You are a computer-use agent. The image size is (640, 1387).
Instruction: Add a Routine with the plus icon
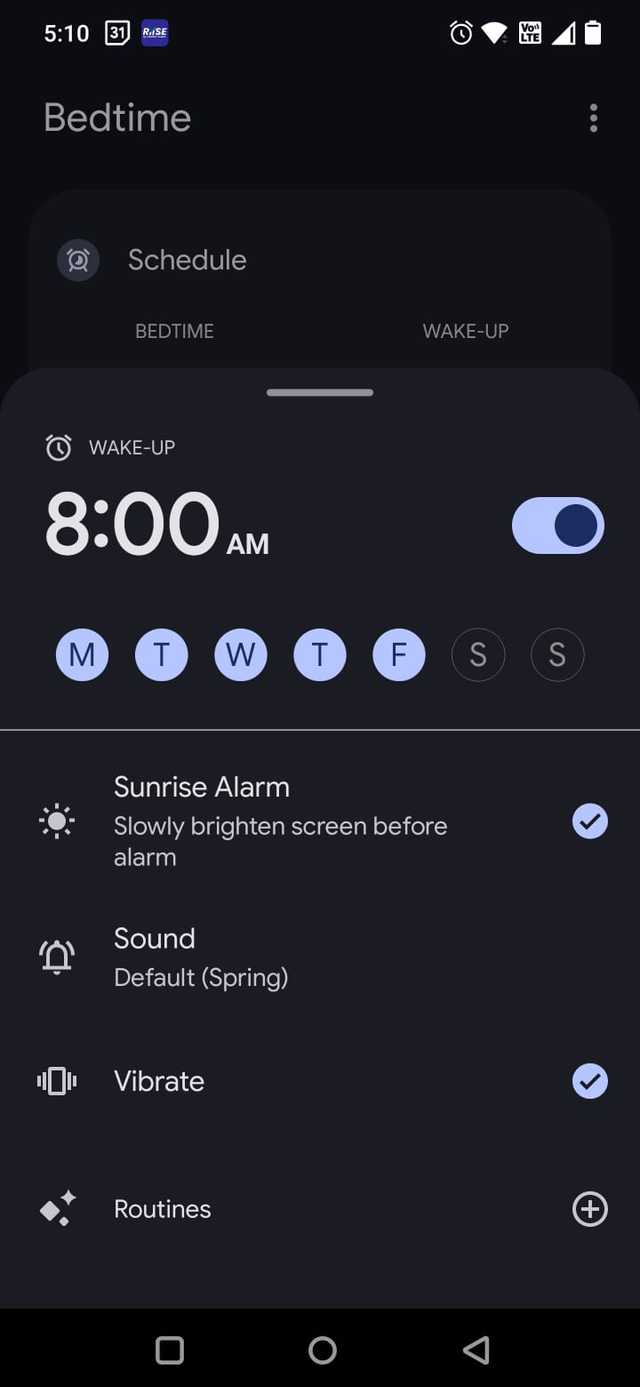(x=589, y=1209)
